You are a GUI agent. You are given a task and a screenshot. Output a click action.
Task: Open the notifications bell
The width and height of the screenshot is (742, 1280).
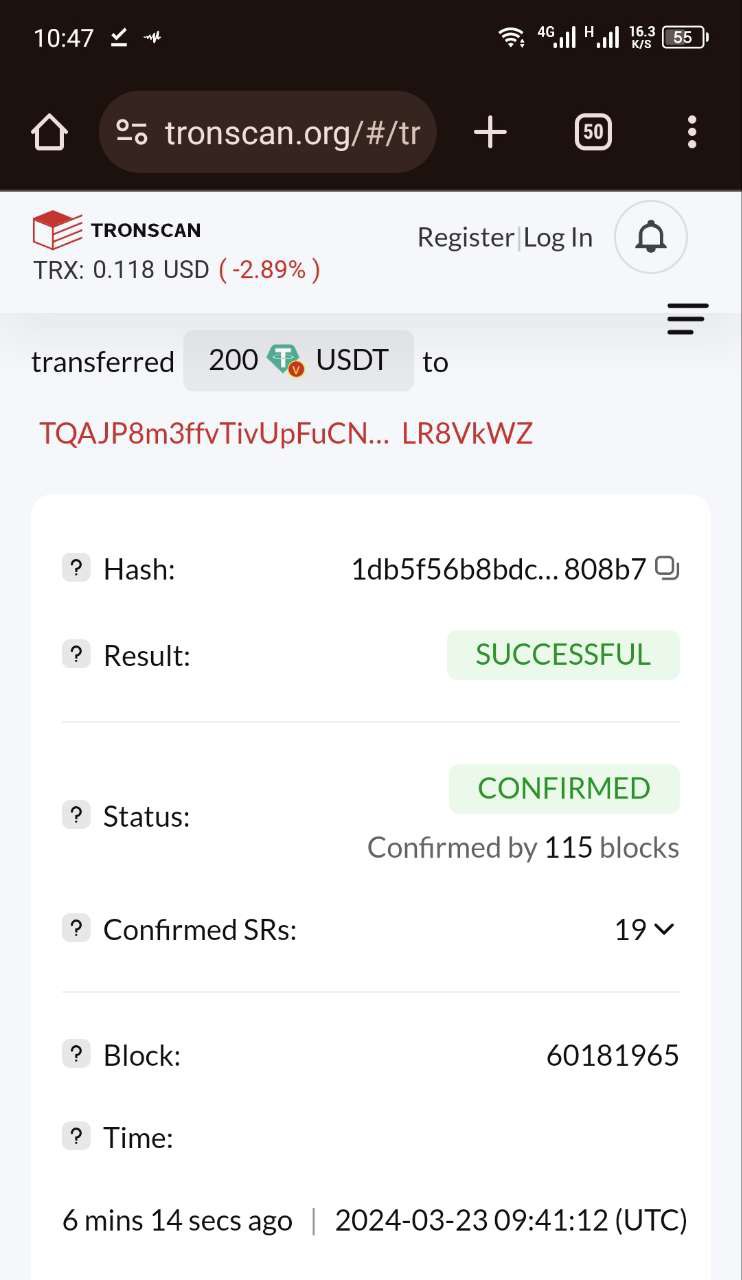[651, 237]
